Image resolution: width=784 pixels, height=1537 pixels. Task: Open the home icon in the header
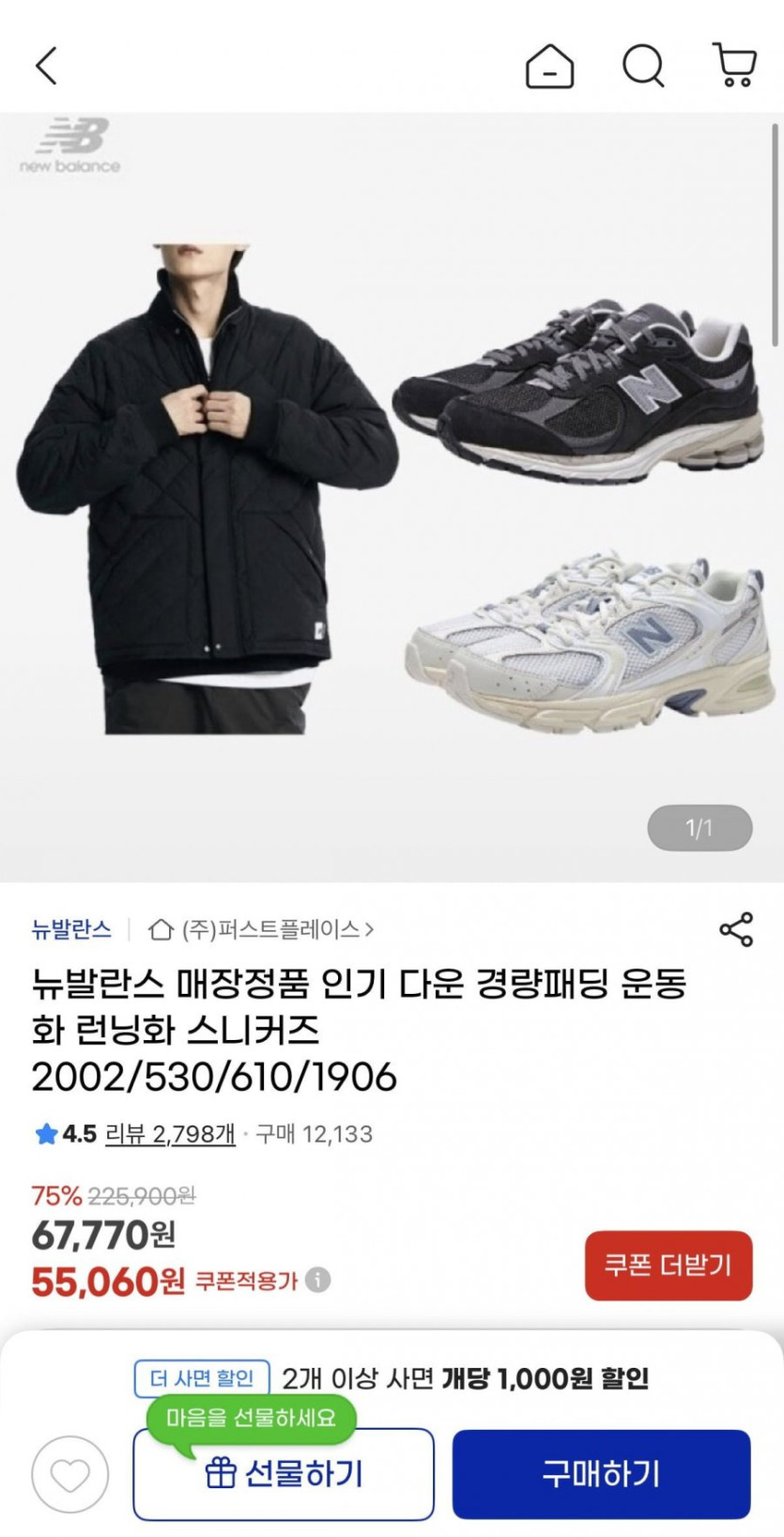549,67
